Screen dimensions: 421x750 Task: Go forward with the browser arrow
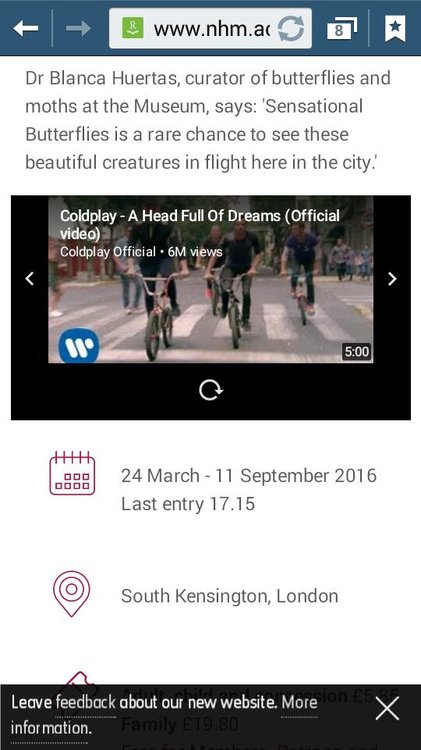pos(78,29)
